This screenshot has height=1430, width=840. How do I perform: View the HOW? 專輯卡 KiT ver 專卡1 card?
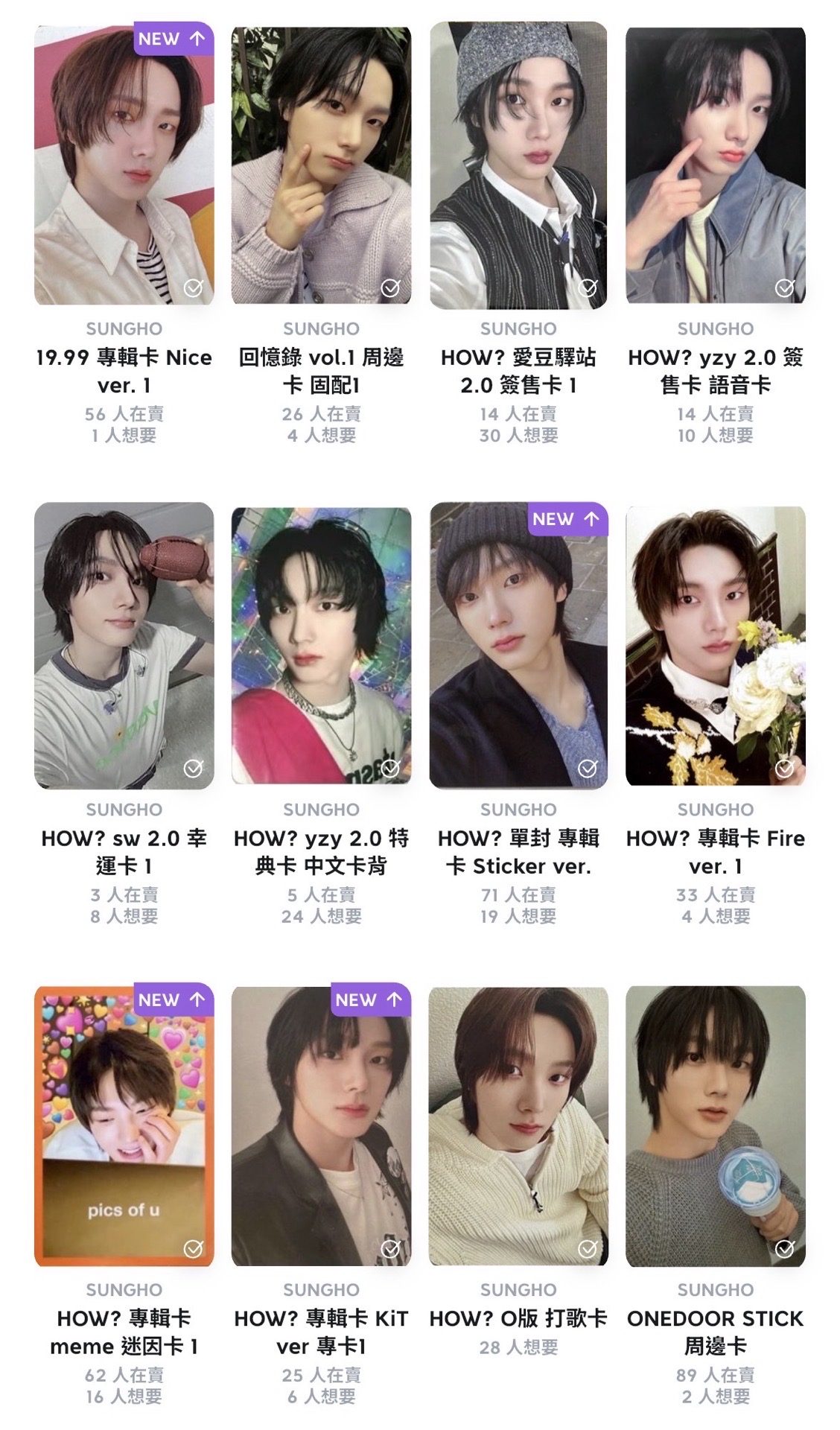coord(321,1125)
